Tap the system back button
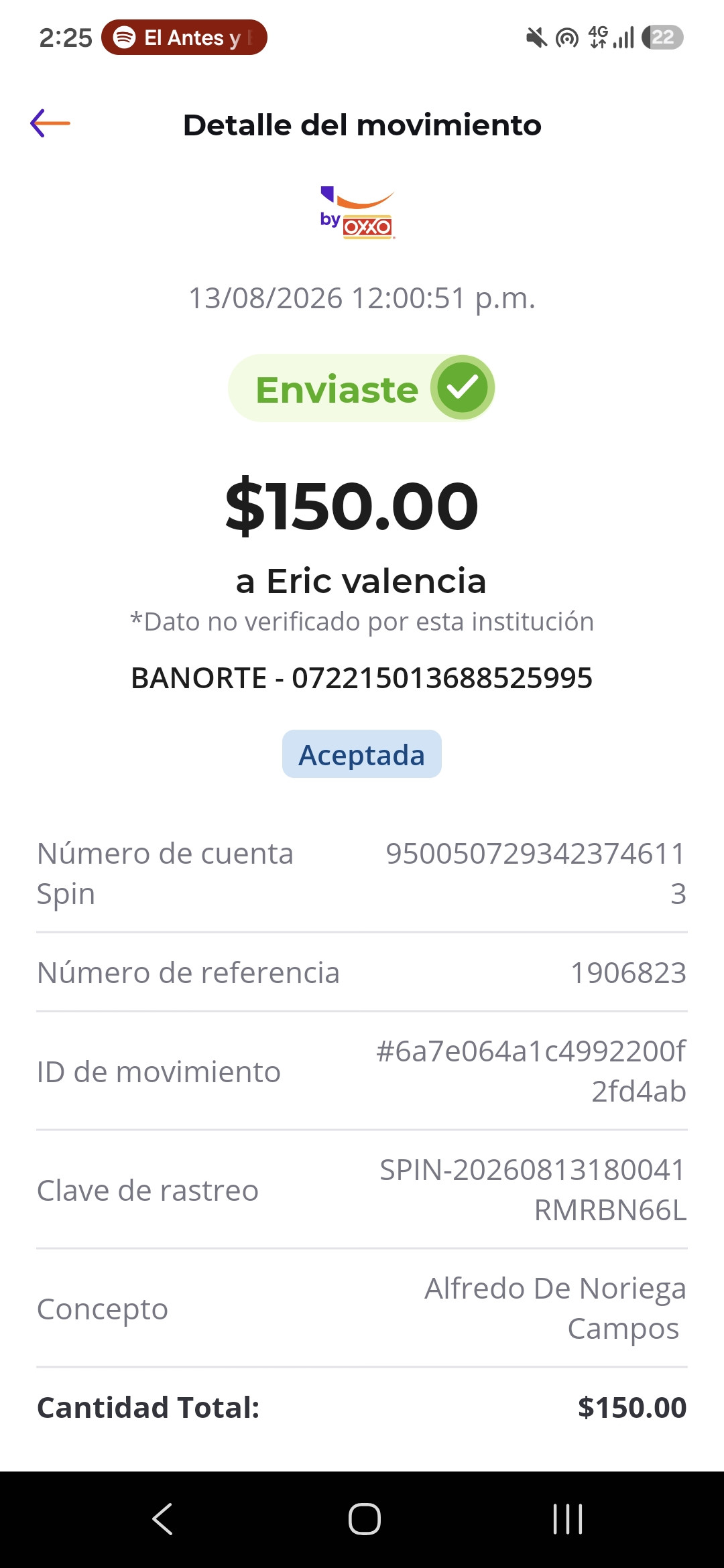This screenshot has width=724, height=1568. coord(162,1518)
